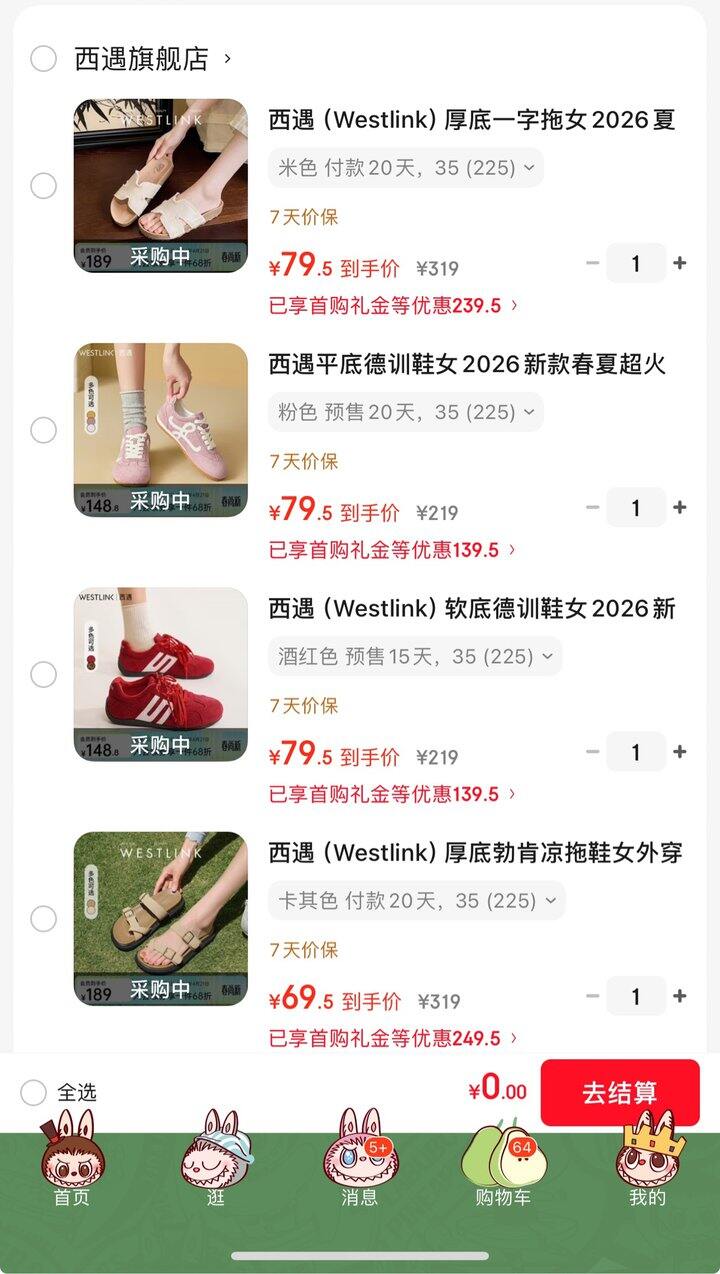The height and width of the screenshot is (1274, 720).
Task: Expand the 酒红色 variant selector
Action: point(415,657)
